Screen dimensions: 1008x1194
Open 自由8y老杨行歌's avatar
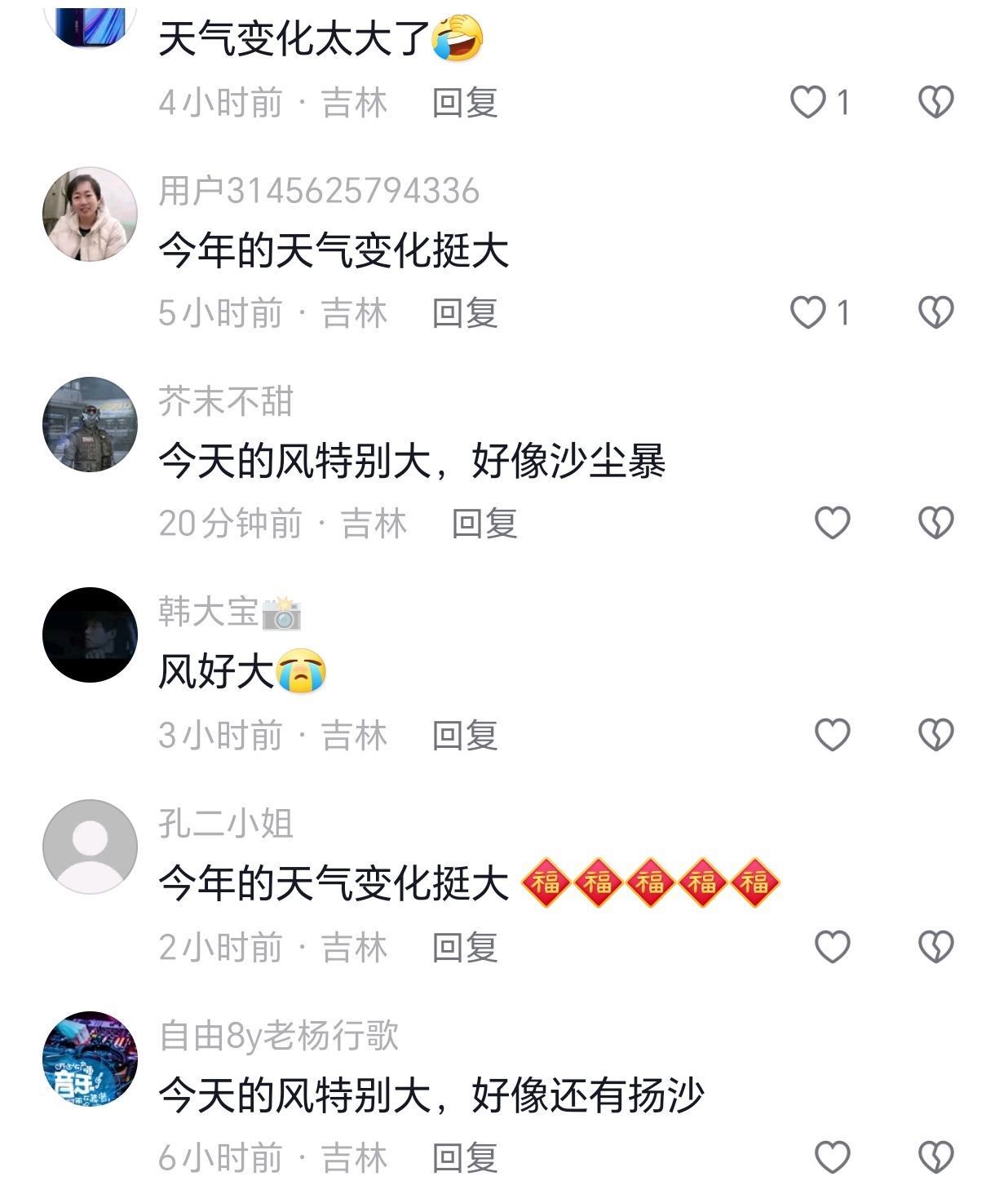90,1059
